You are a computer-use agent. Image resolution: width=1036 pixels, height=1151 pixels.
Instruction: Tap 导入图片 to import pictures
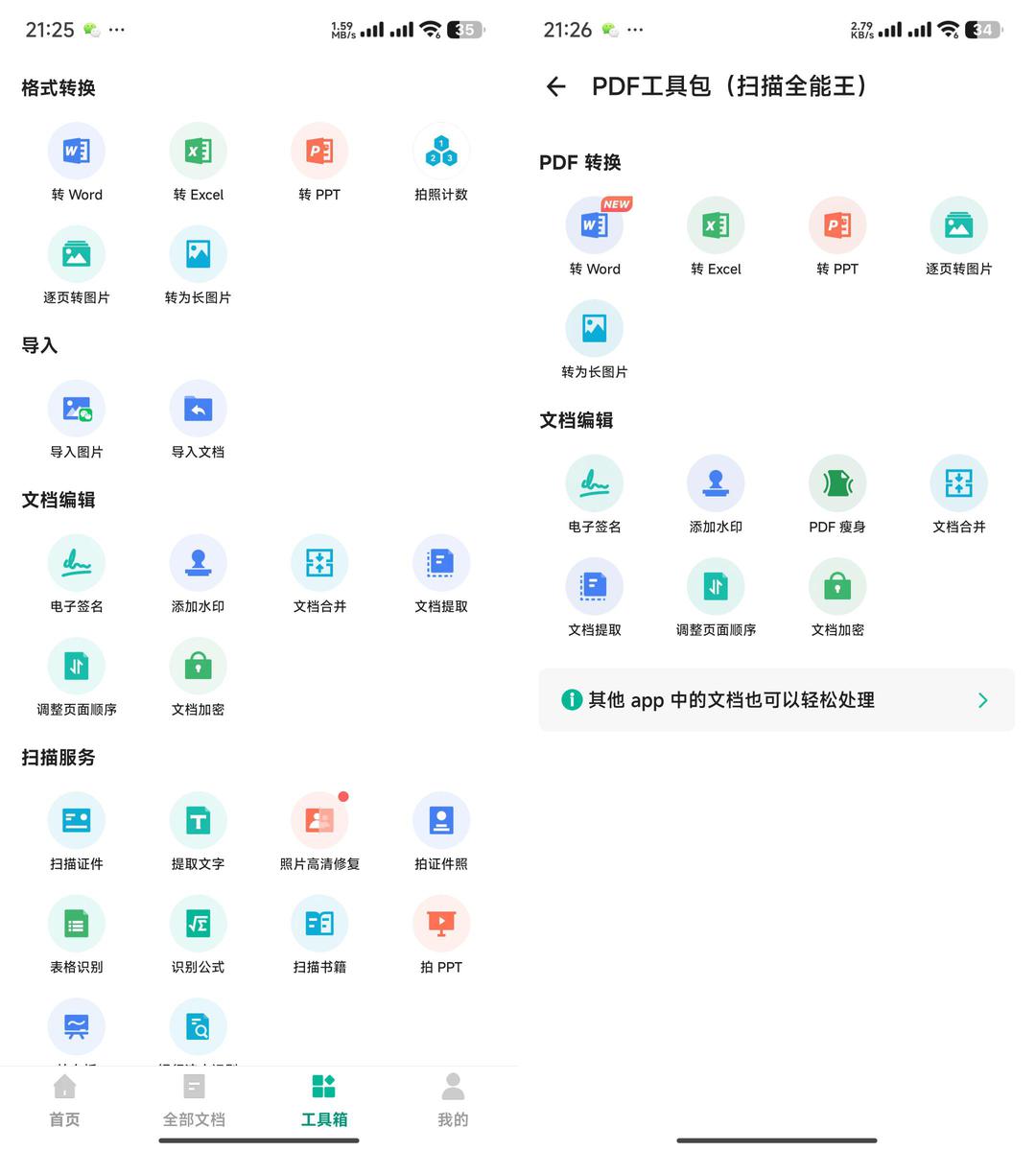click(x=77, y=420)
